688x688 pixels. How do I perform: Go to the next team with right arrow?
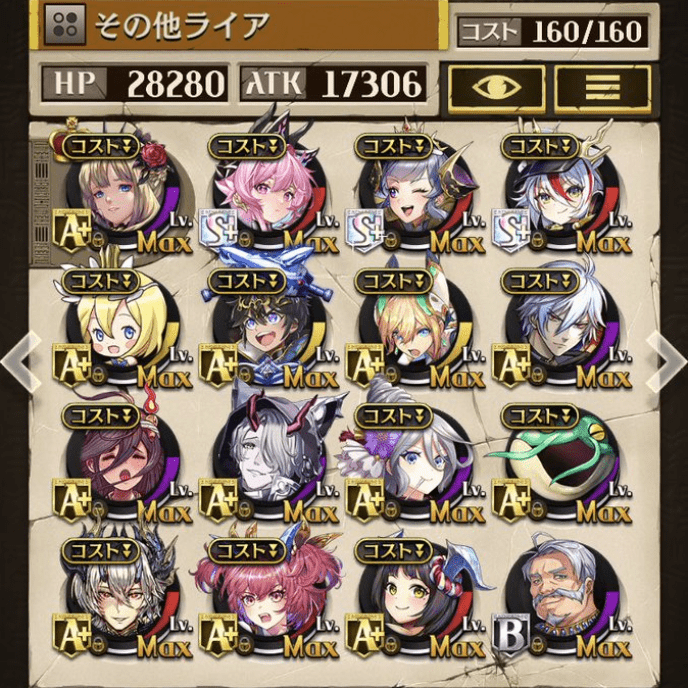[x=667, y=361]
